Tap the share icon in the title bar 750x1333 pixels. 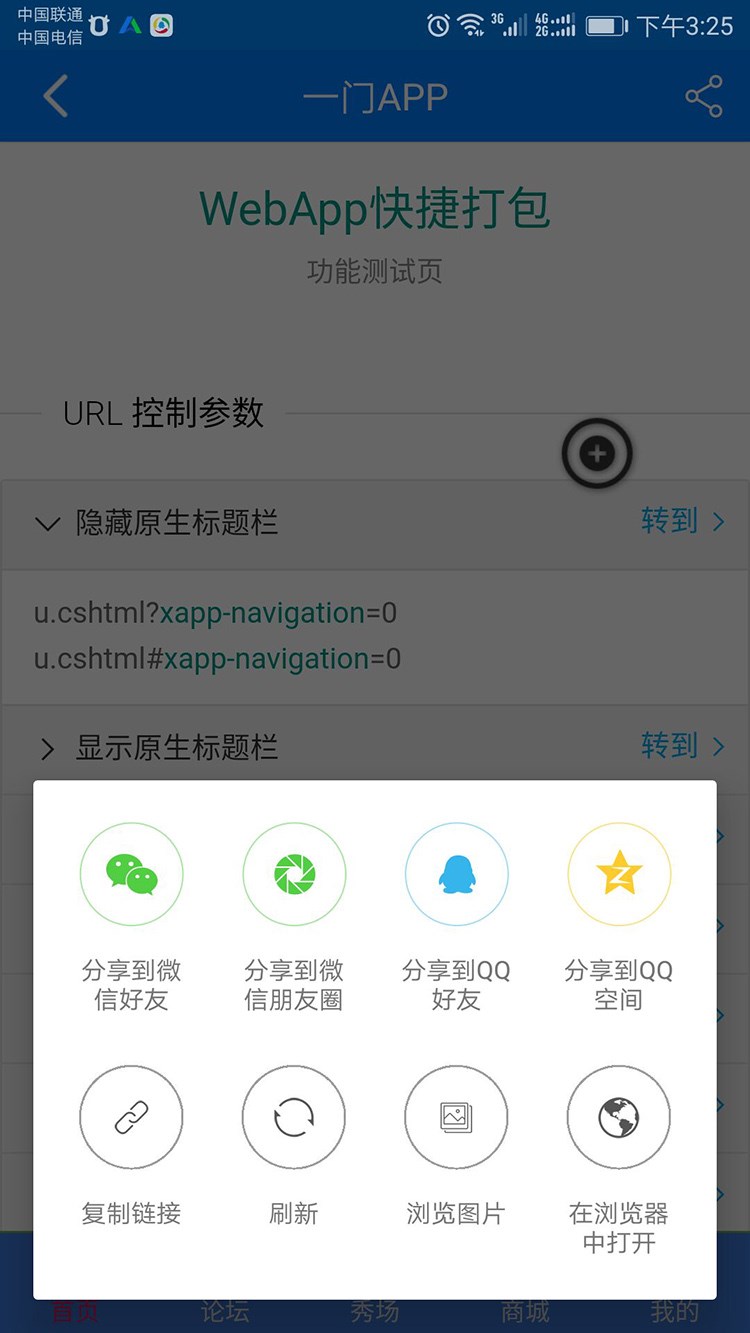coord(704,97)
